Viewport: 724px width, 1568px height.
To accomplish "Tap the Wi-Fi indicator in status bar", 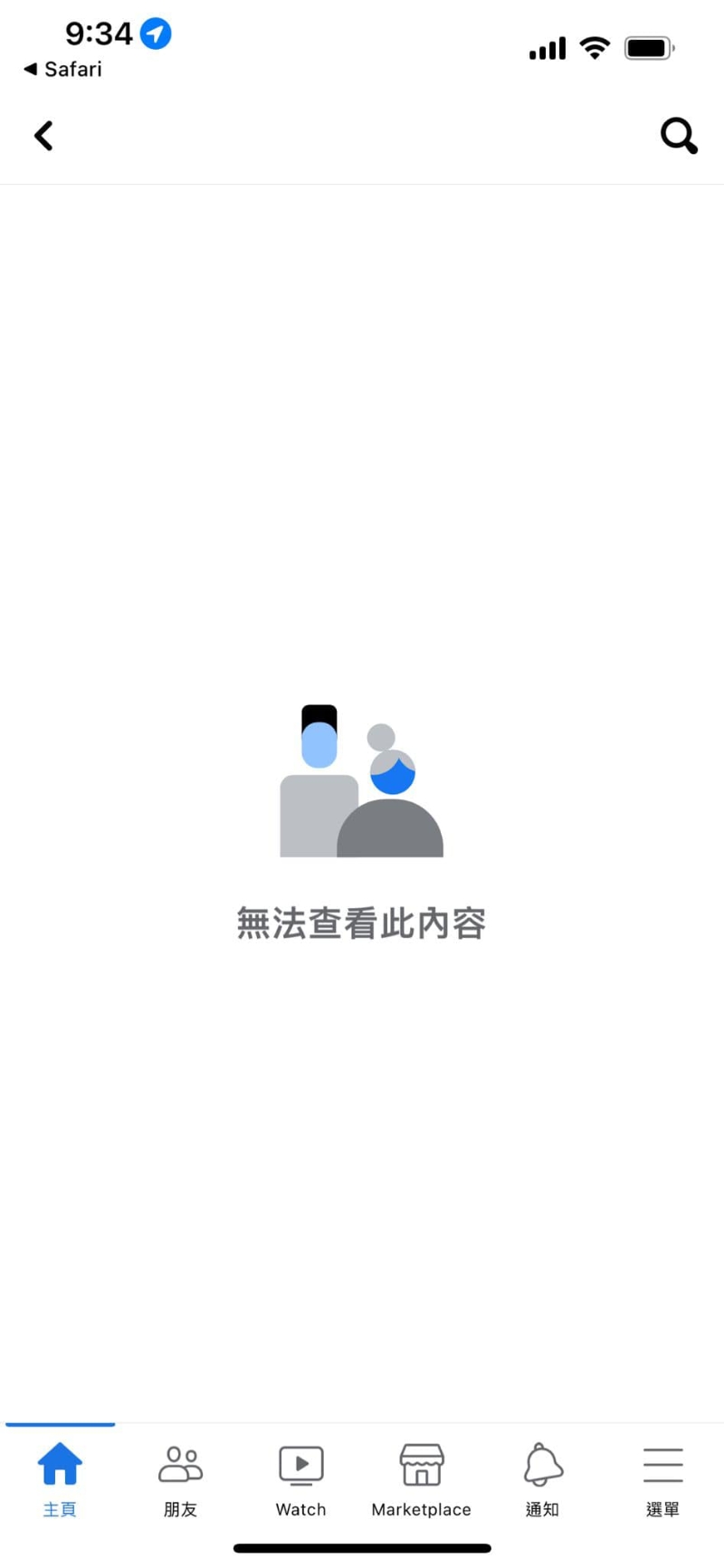I will pos(595,48).
